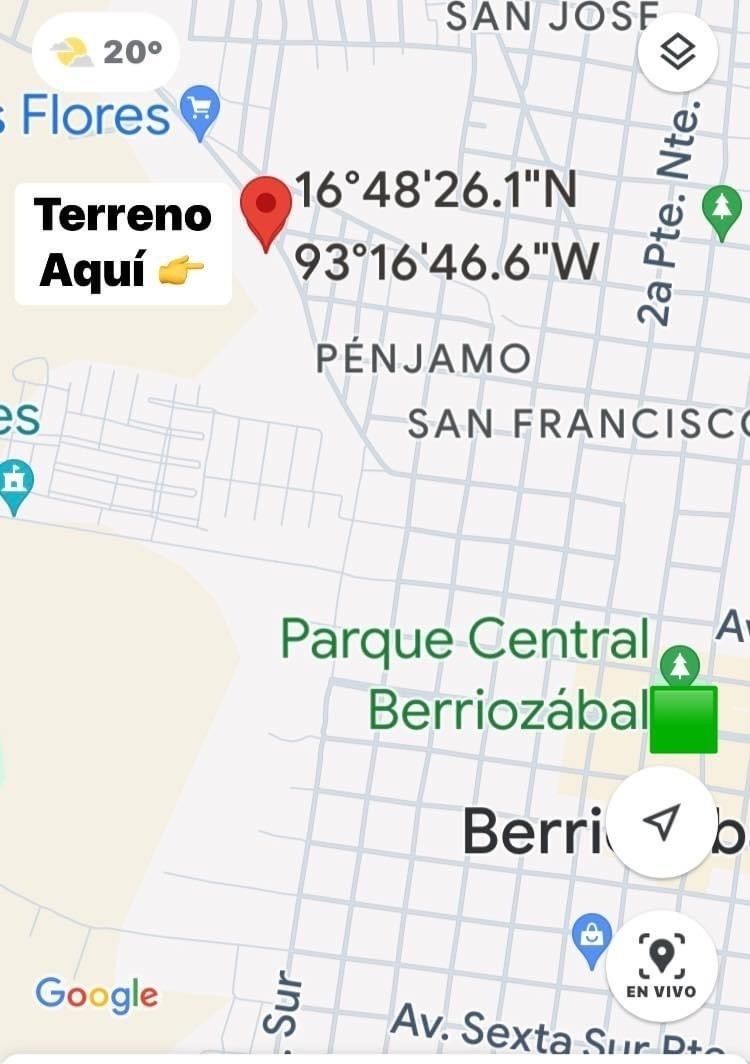The height and width of the screenshot is (1064, 750).
Task: Open the map layers selector
Action: tap(678, 52)
